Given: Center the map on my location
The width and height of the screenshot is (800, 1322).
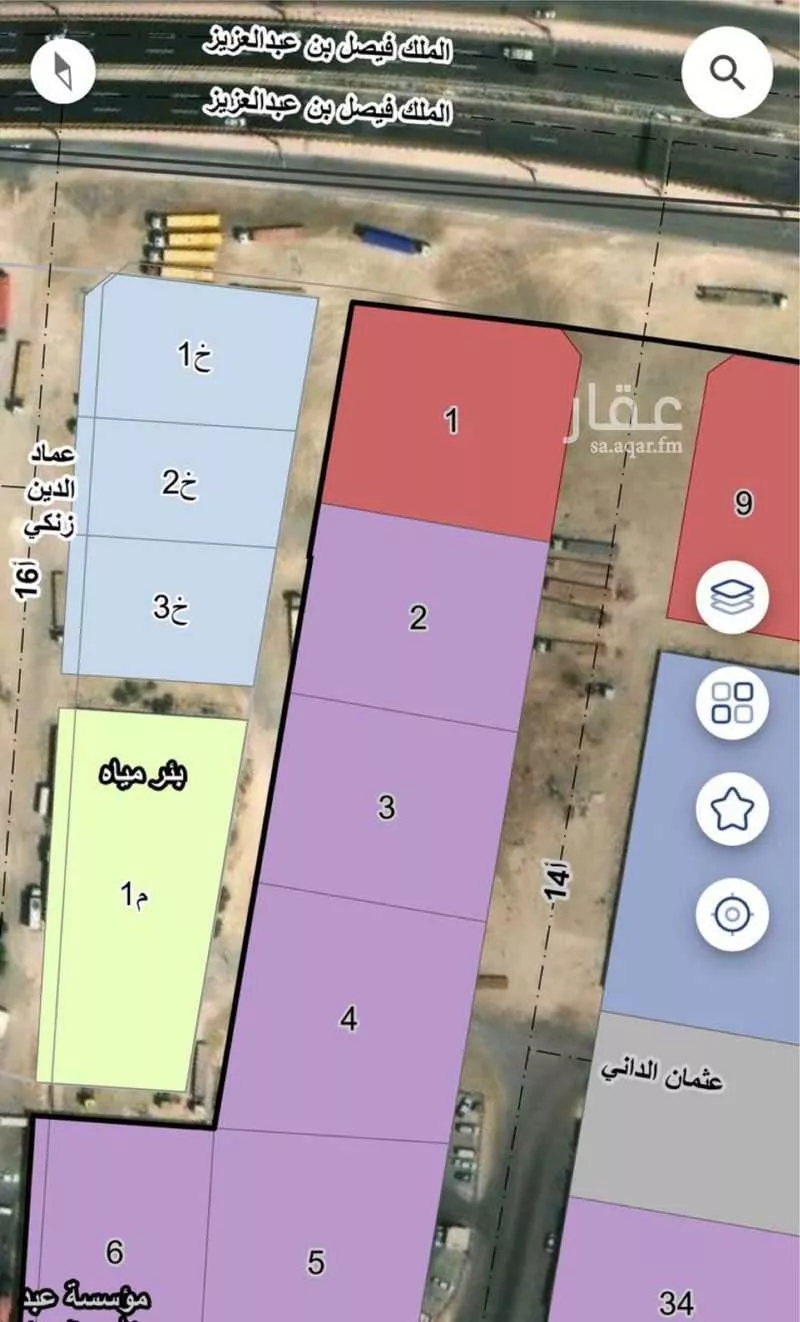Looking at the screenshot, I should click(732, 913).
